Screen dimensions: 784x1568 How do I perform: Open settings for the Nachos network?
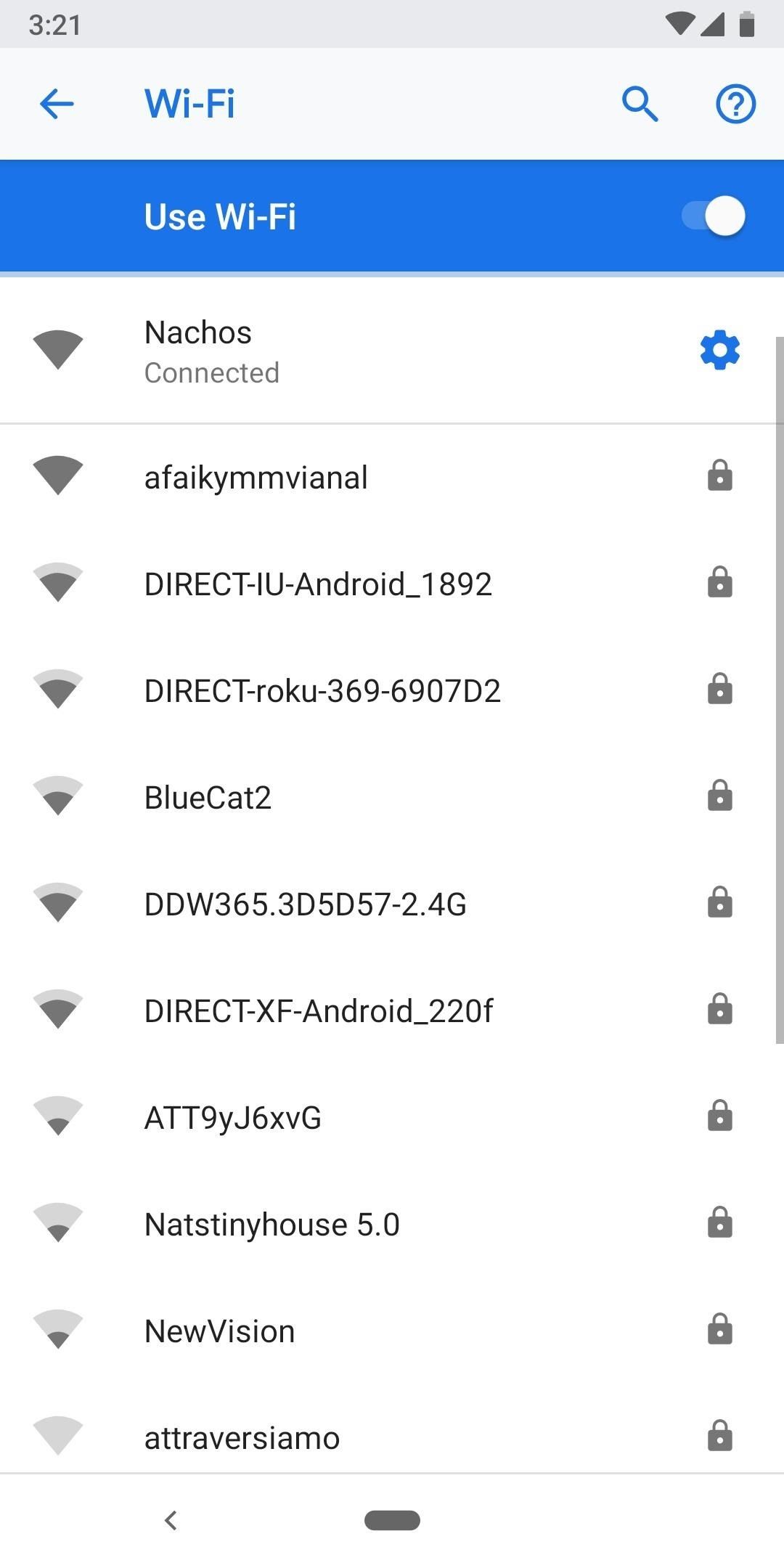click(719, 351)
